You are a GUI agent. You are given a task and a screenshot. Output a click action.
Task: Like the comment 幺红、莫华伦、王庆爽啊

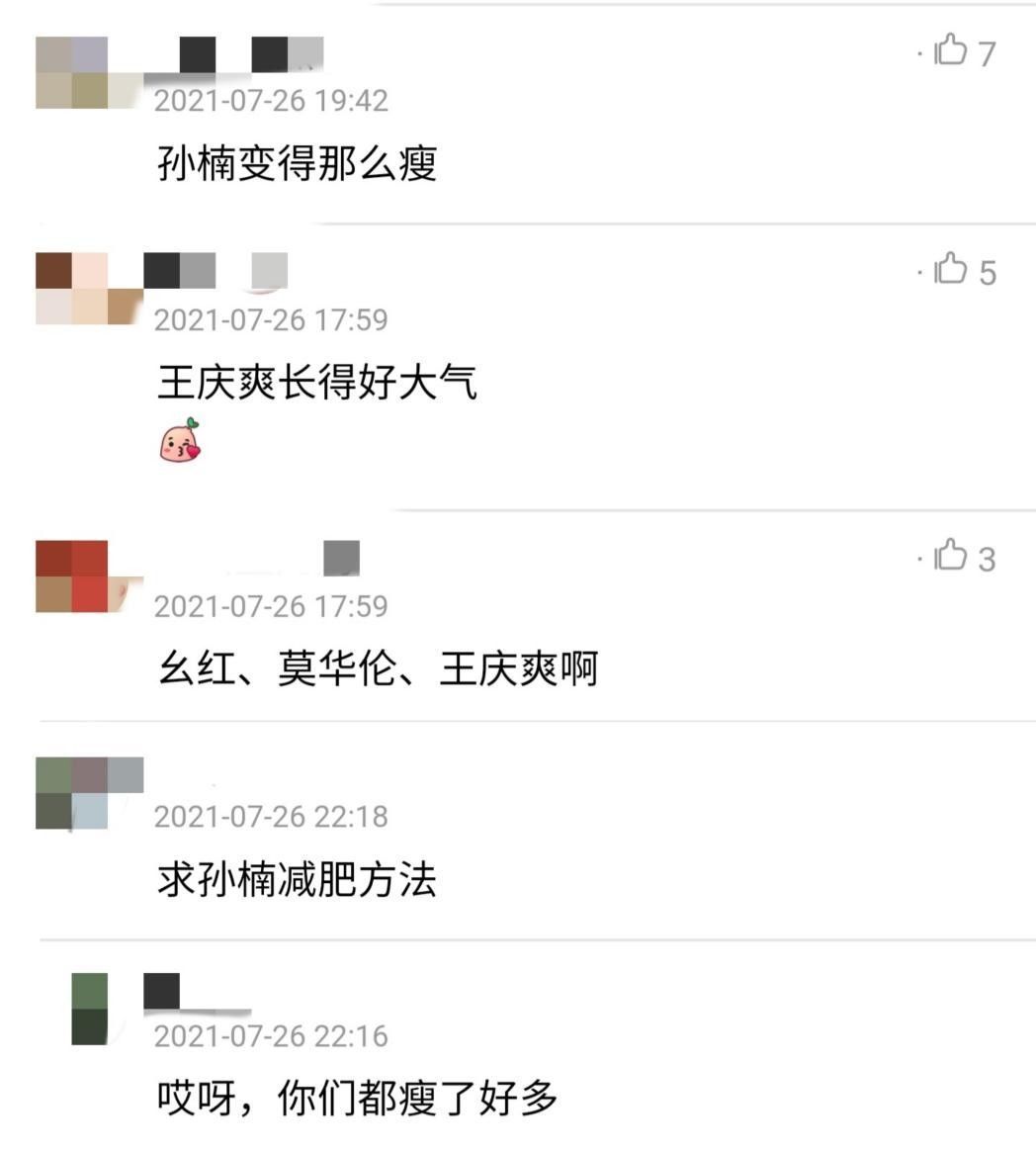[951, 556]
